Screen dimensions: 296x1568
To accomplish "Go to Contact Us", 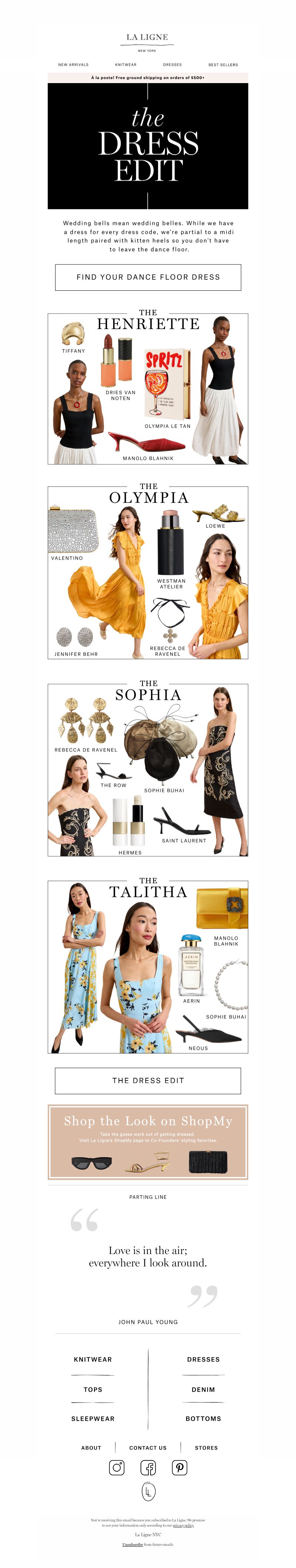I will (x=148, y=1448).
